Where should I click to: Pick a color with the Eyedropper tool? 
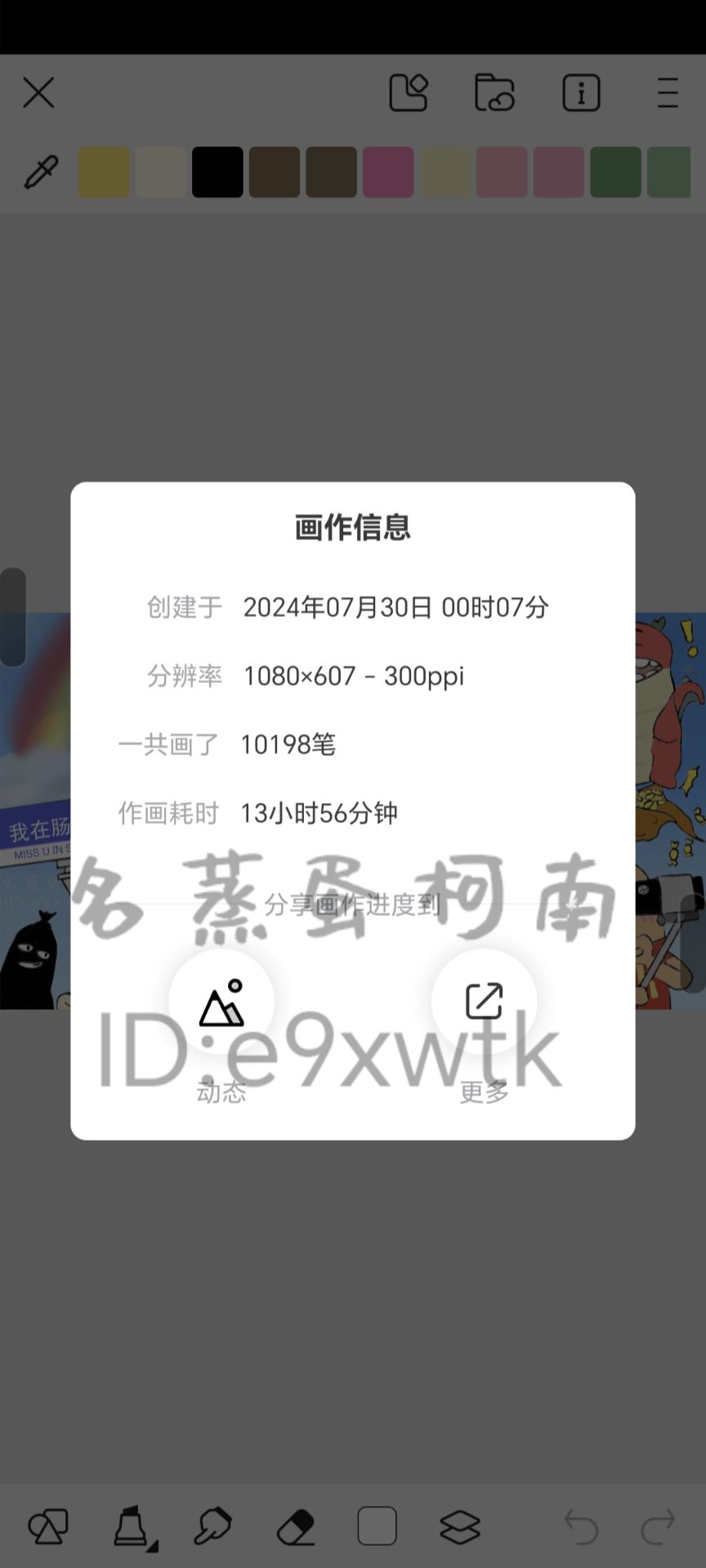39,172
